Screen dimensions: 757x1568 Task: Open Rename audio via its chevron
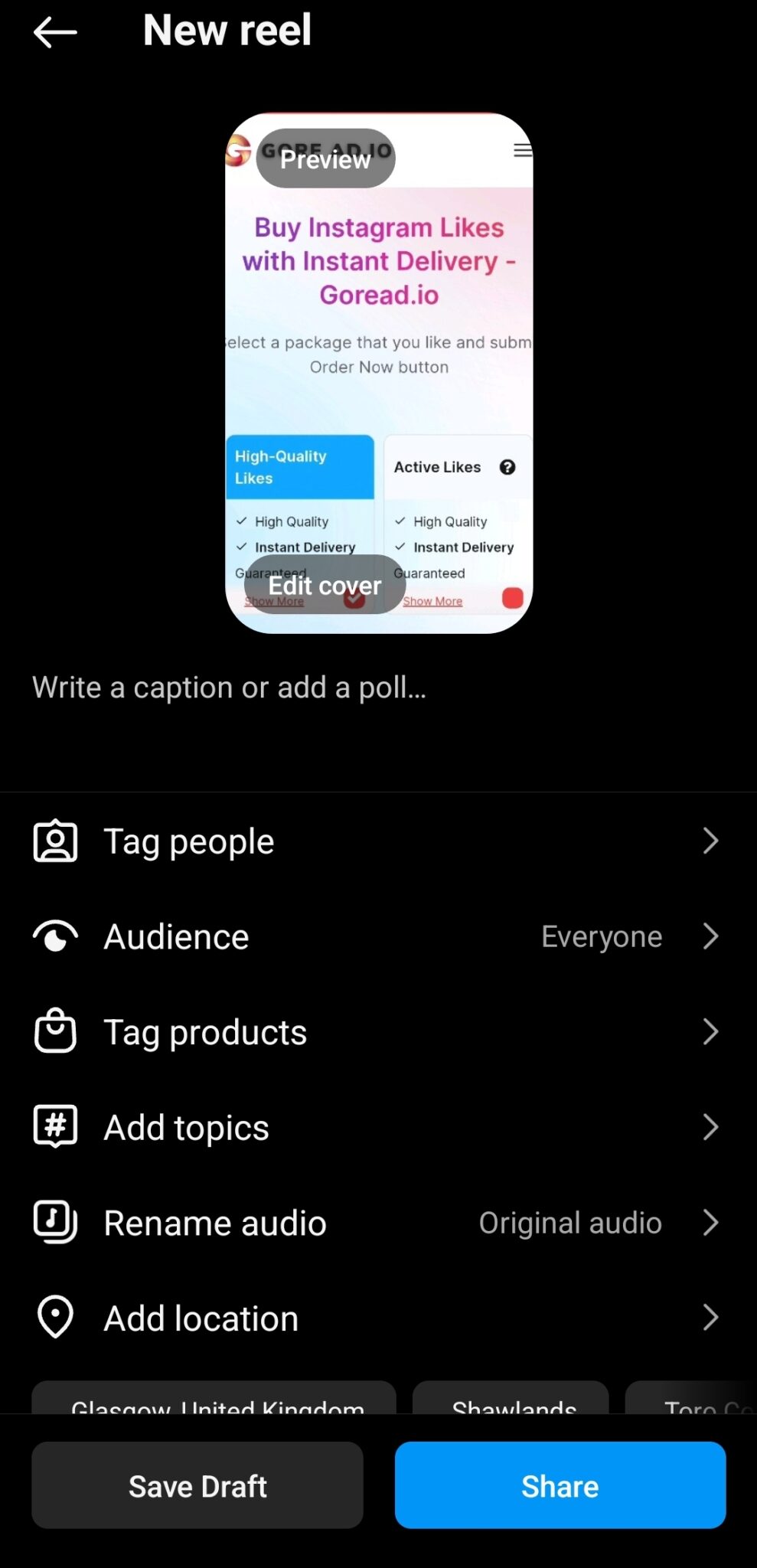[x=711, y=1222]
